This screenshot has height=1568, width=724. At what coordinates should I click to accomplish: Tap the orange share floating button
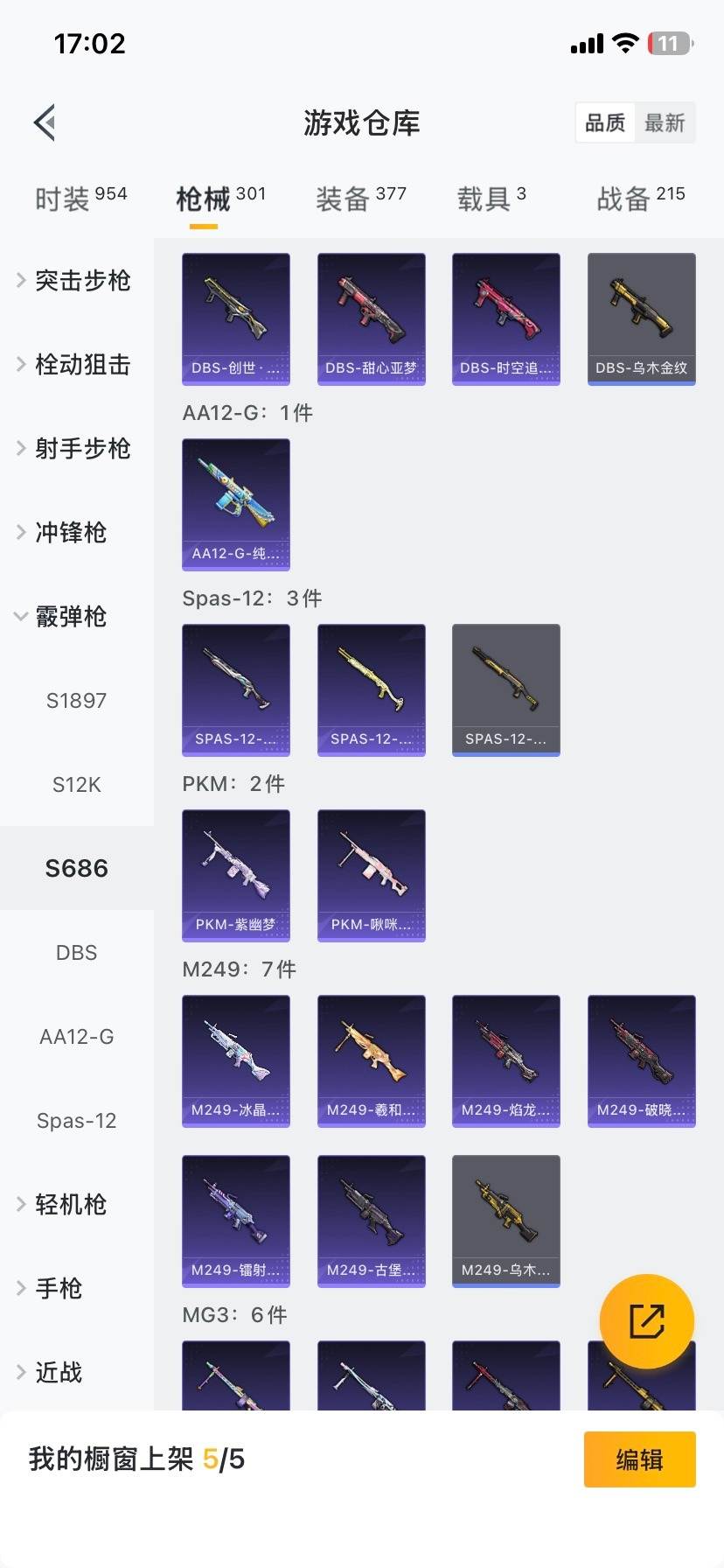pos(646,1320)
